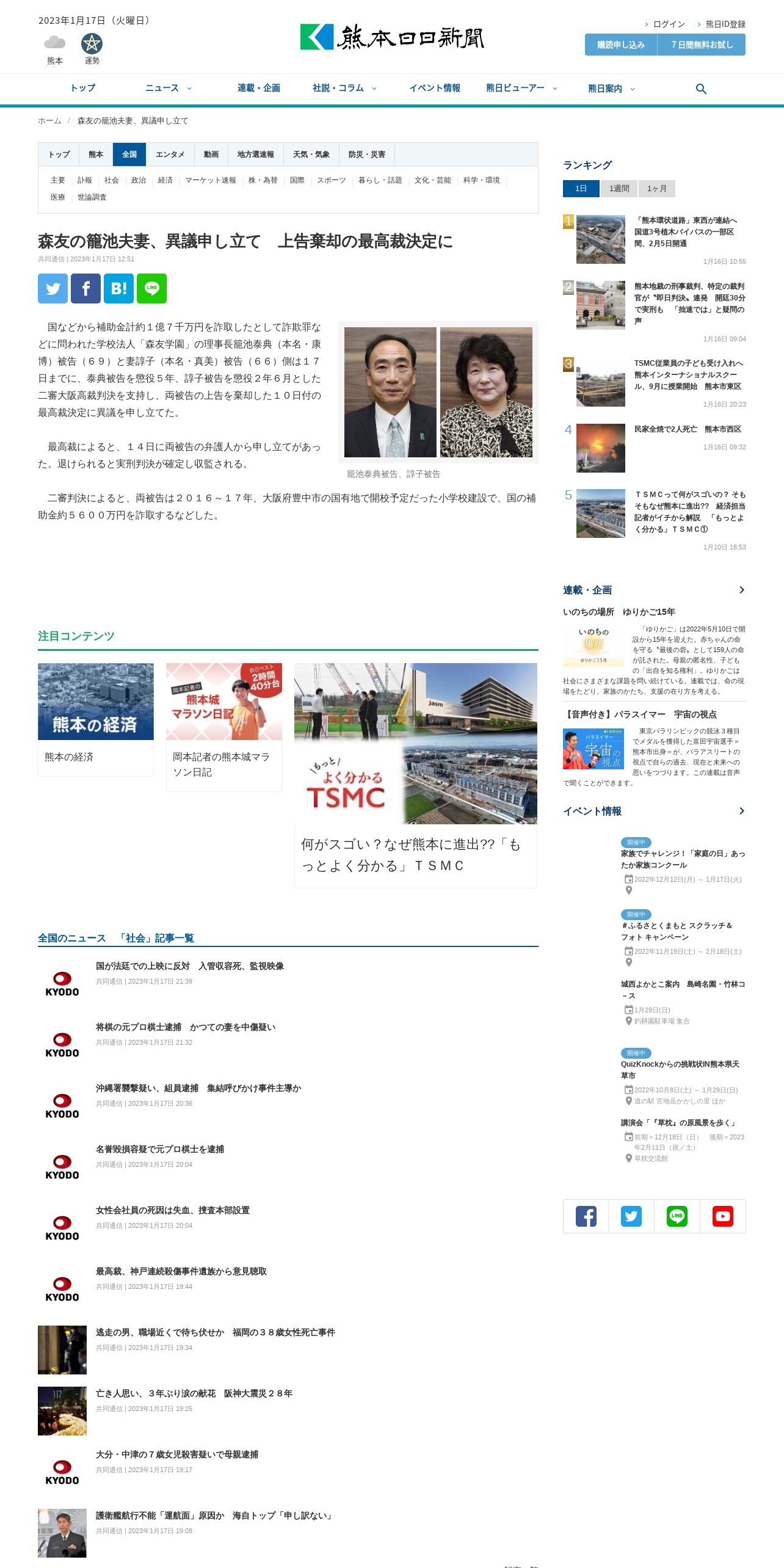Show the 1ヶ月 ranking
Image resolution: width=784 pixels, height=1568 pixels.
pyautogui.click(x=657, y=189)
